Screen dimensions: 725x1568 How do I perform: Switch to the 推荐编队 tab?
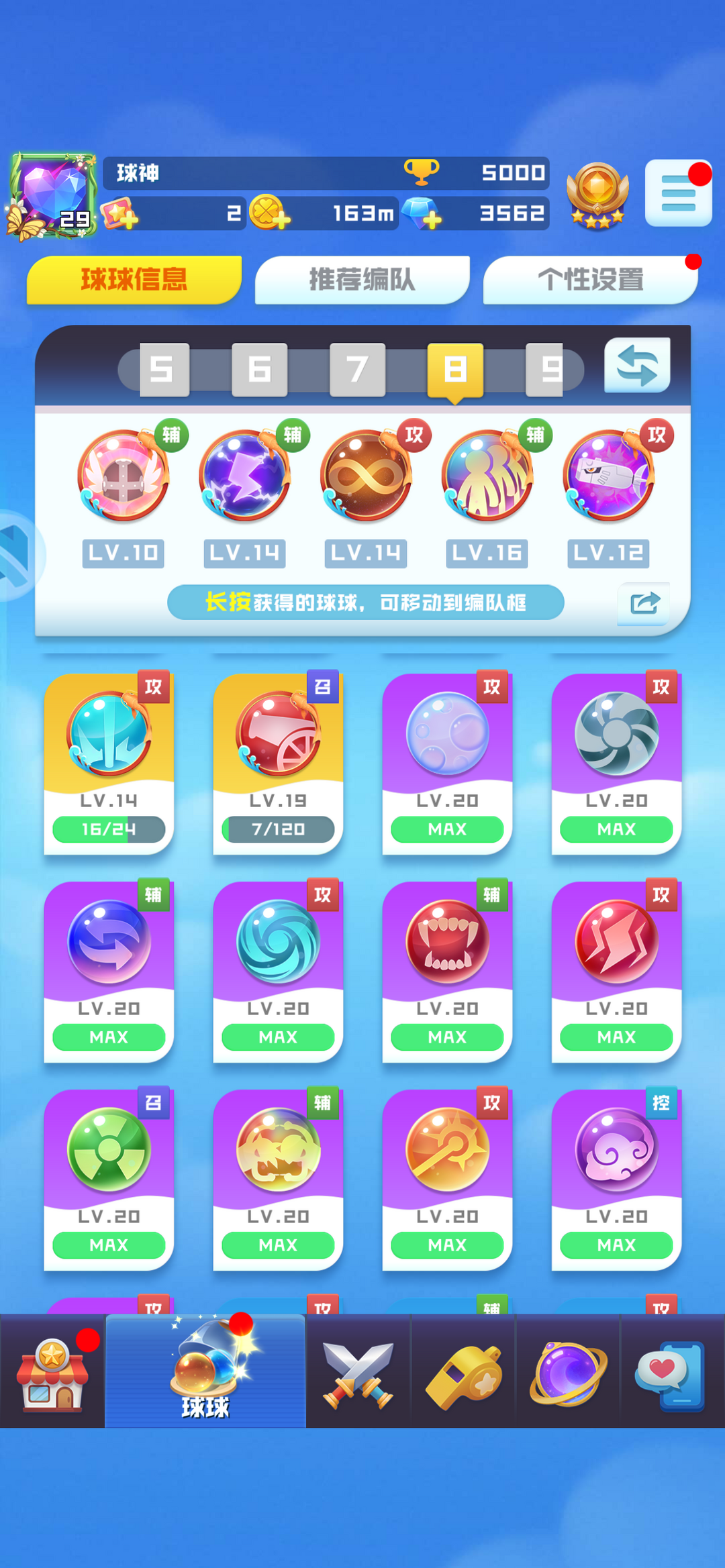362,280
